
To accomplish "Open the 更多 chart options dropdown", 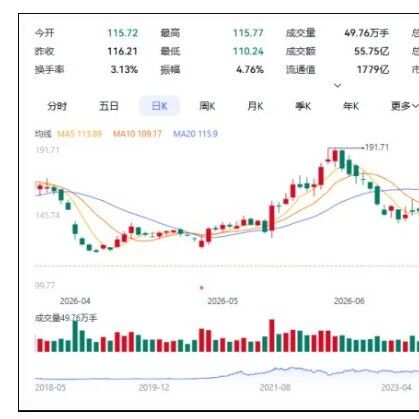I will click(x=404, y=106).
